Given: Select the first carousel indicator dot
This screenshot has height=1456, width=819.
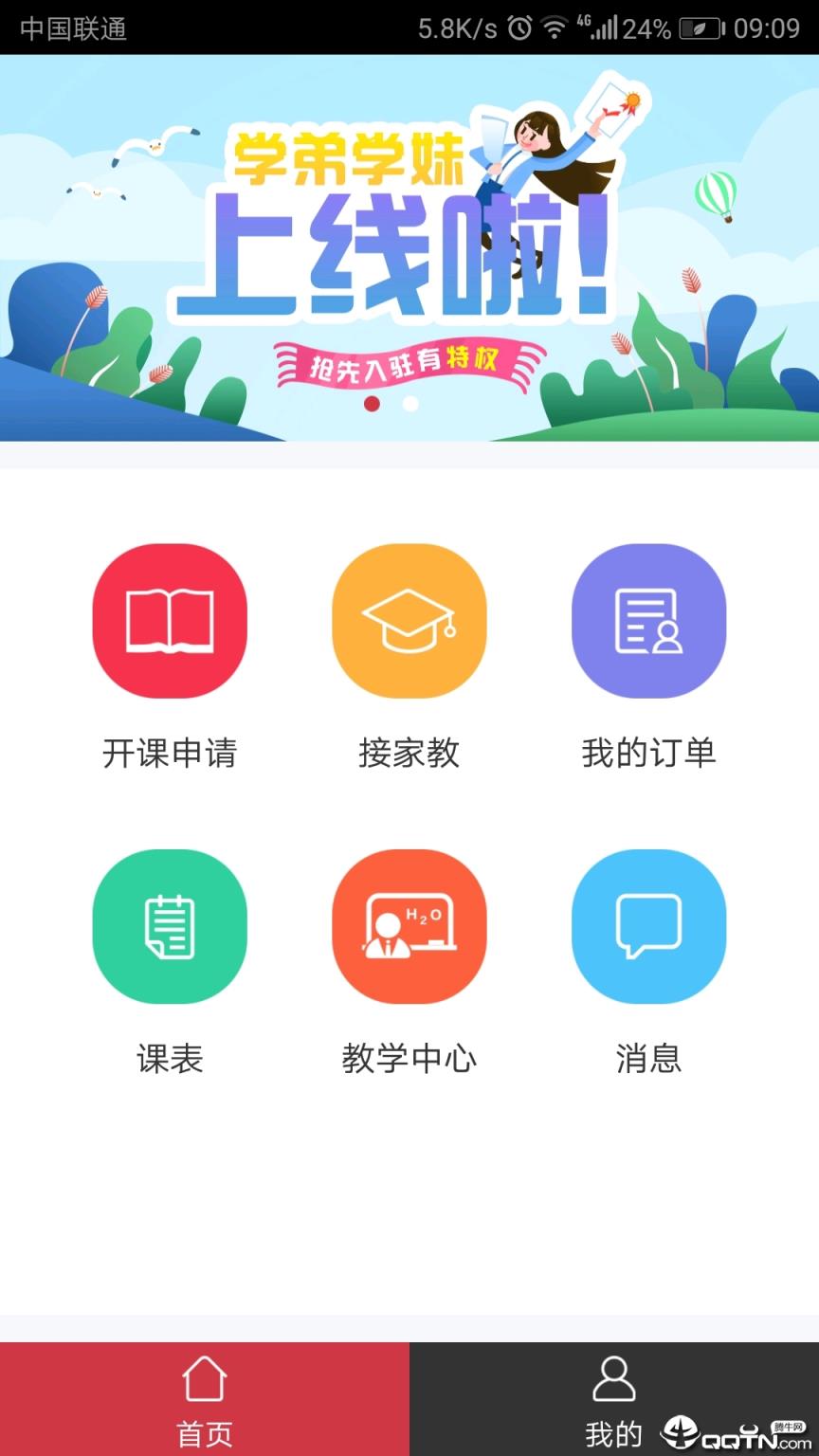Looking at the screenshot, I should coord(373,403).
